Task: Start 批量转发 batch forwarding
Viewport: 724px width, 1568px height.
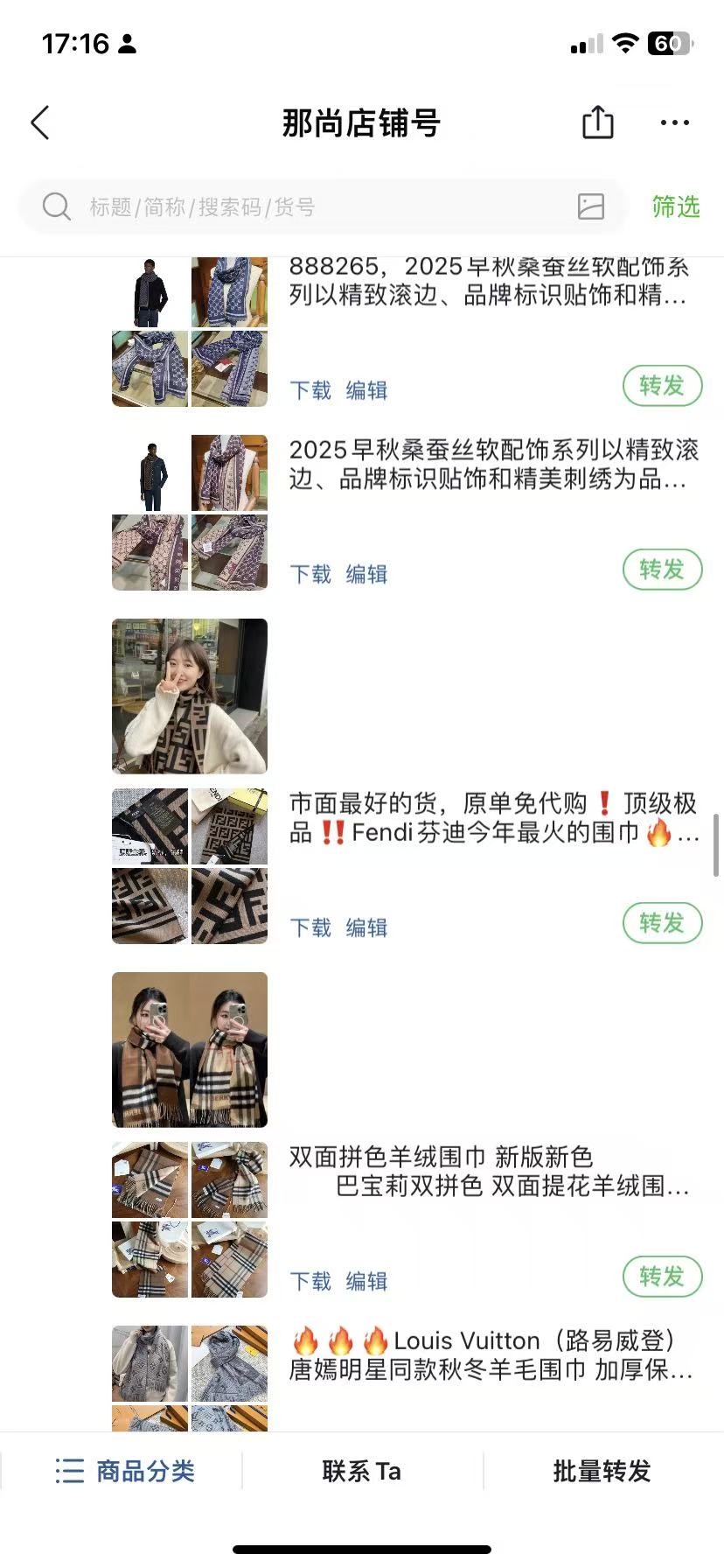Action: [x=602, y=1471]
